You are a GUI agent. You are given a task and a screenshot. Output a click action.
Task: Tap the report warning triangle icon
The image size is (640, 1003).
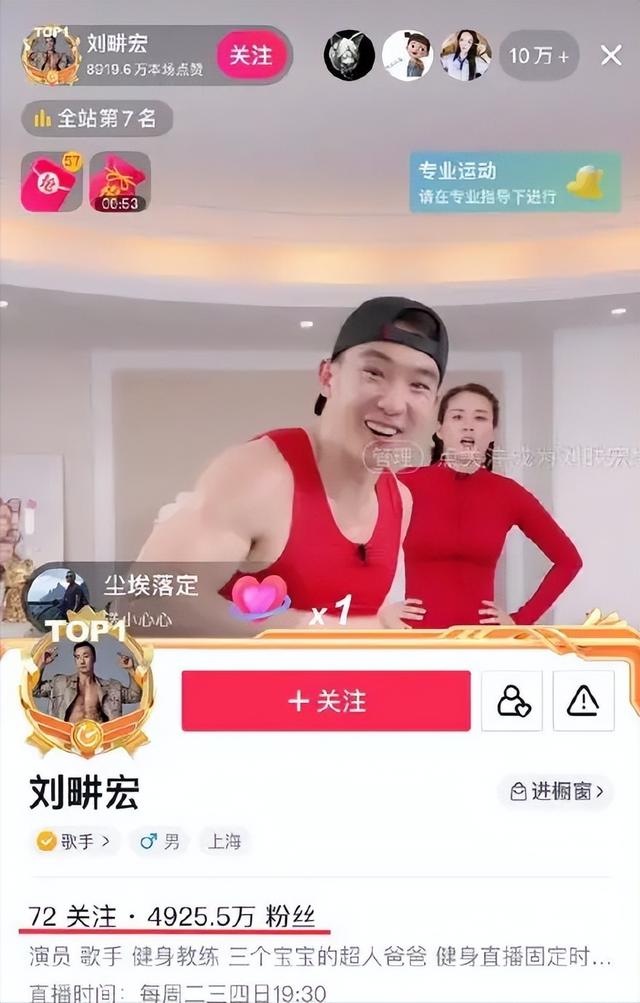click(582, 701)
